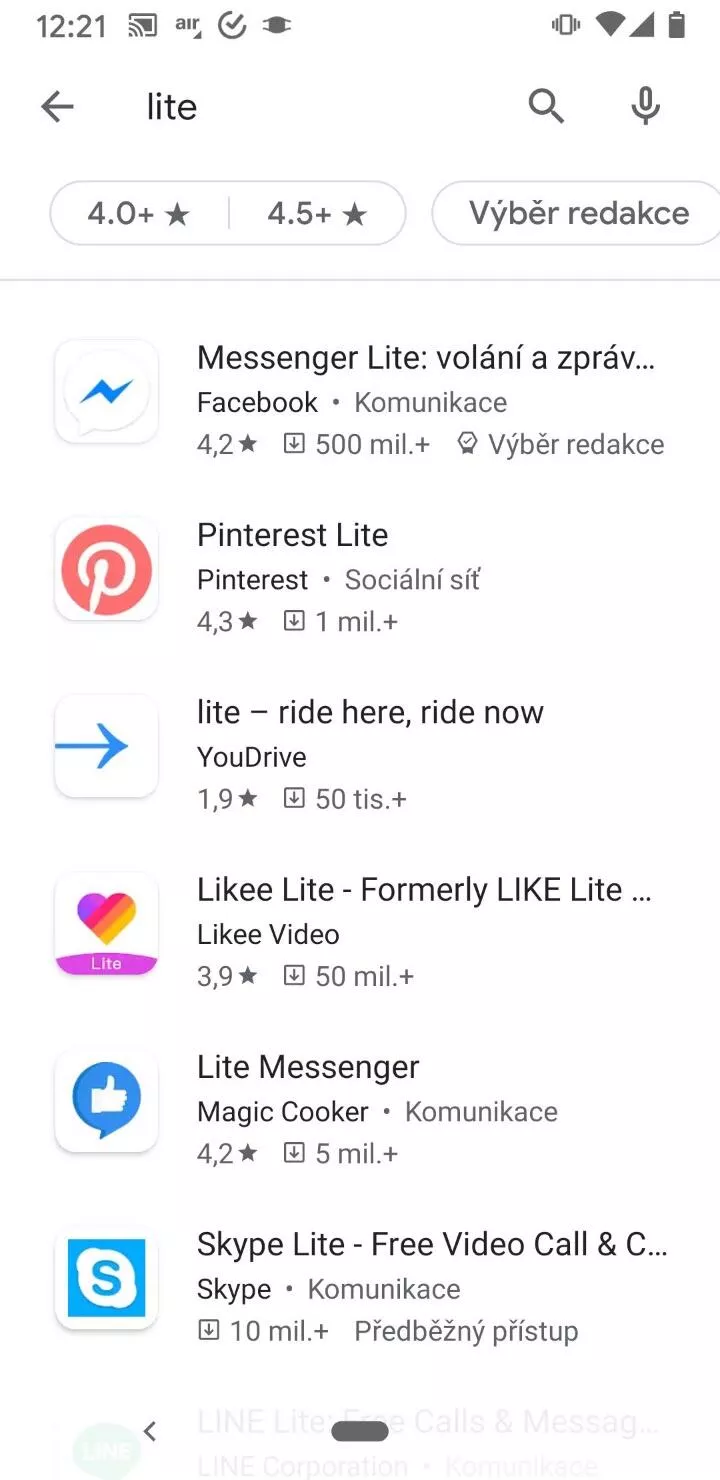Image resolution: width=720 pixels, height=1480 pixels.
Task: Tap the home pill button
Action: (x=360, y=1432)
